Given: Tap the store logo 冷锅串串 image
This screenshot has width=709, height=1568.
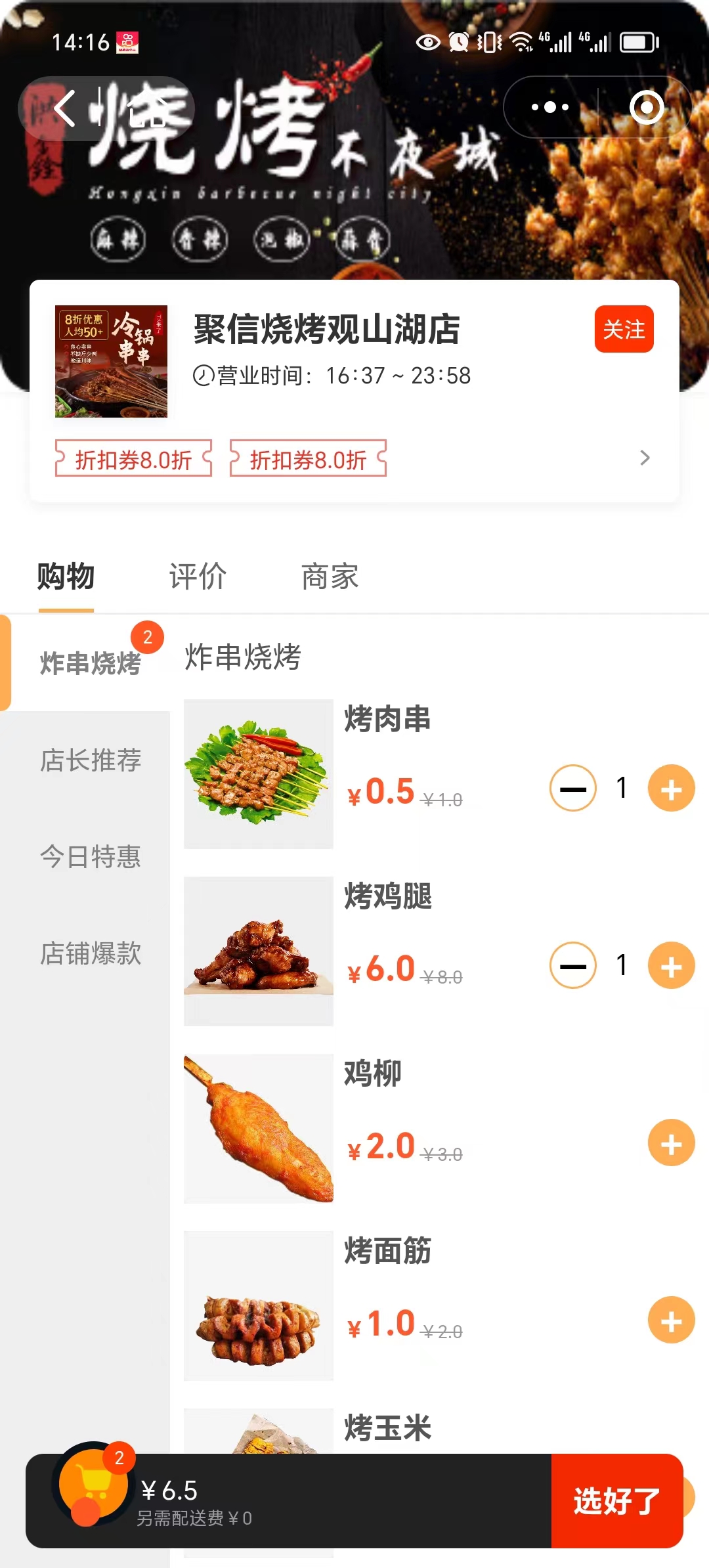Looking at the screenshot, I should (112, 363).
